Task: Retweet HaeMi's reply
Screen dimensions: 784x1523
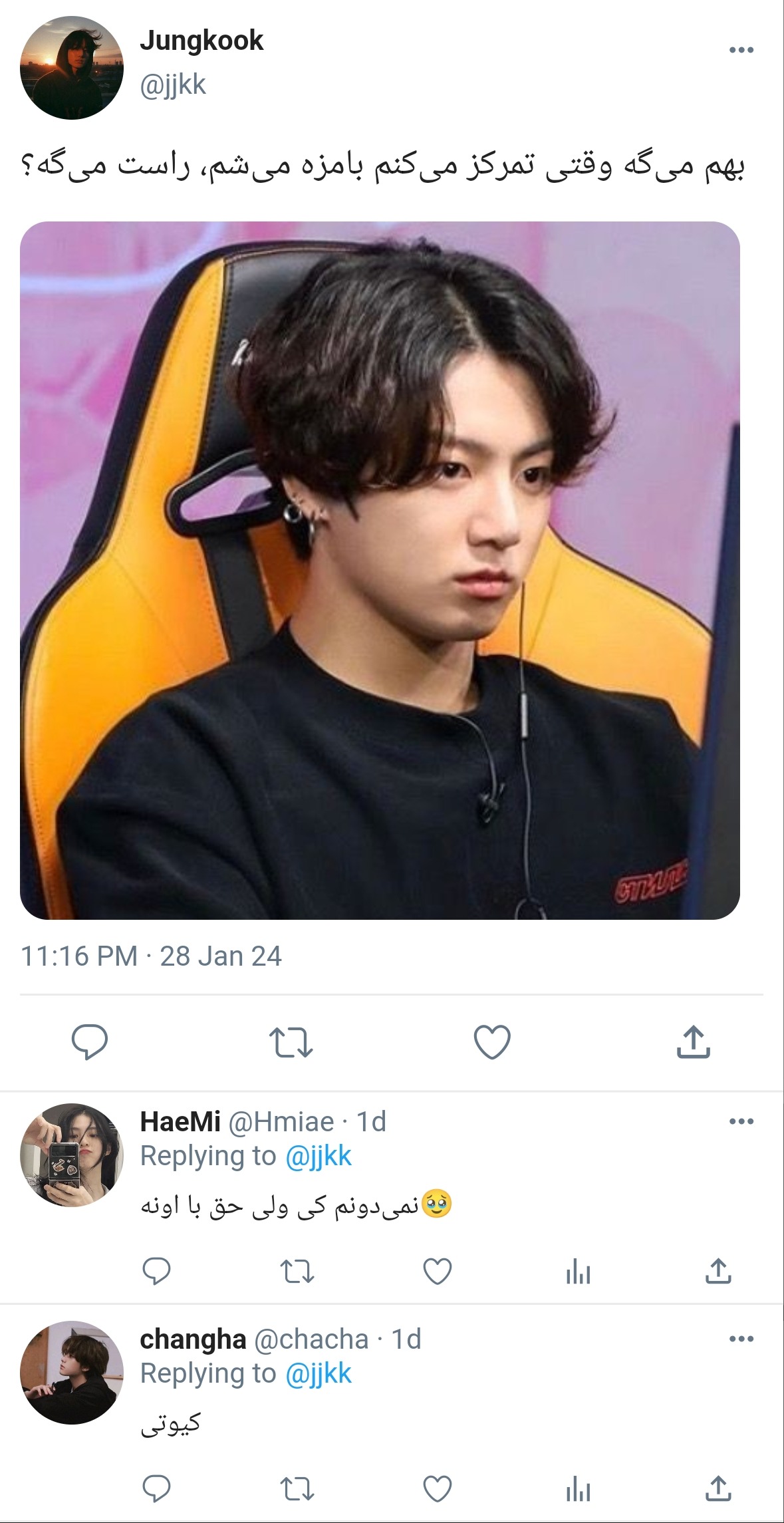Action: pyautogui.click(x=297, y=1272)
